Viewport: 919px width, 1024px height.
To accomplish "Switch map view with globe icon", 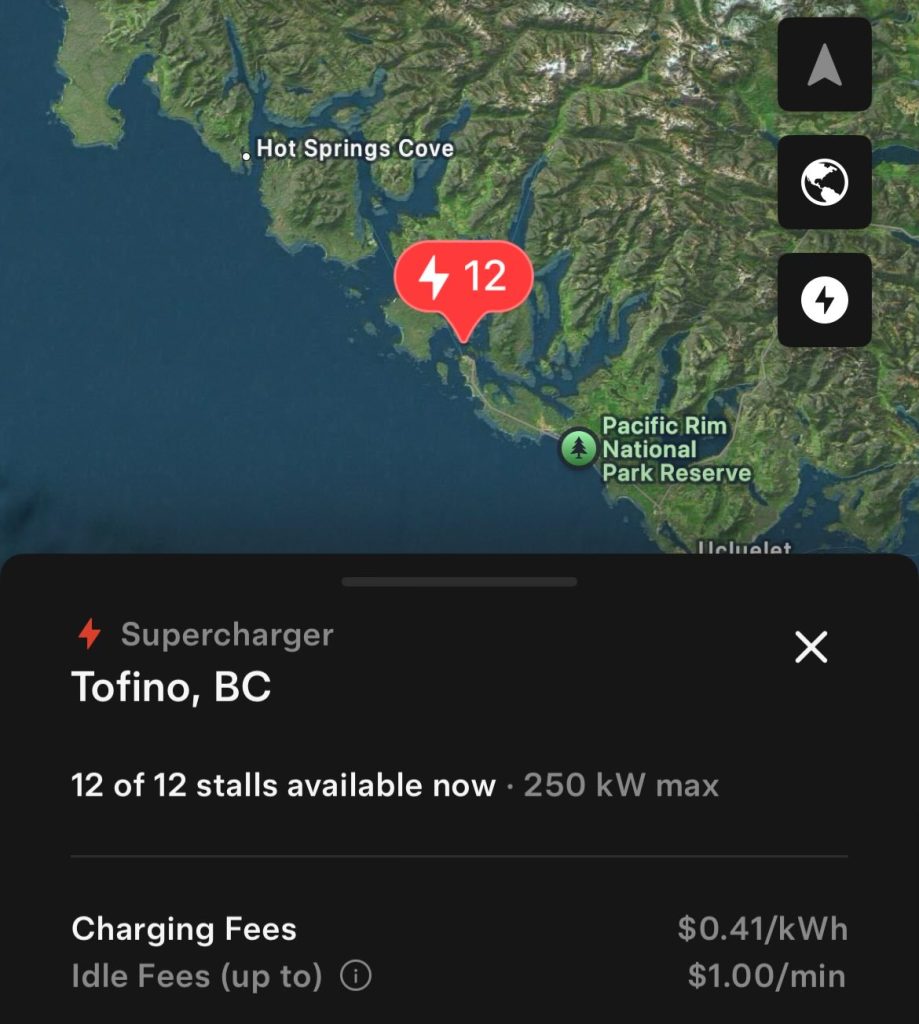I will (824, 182).
